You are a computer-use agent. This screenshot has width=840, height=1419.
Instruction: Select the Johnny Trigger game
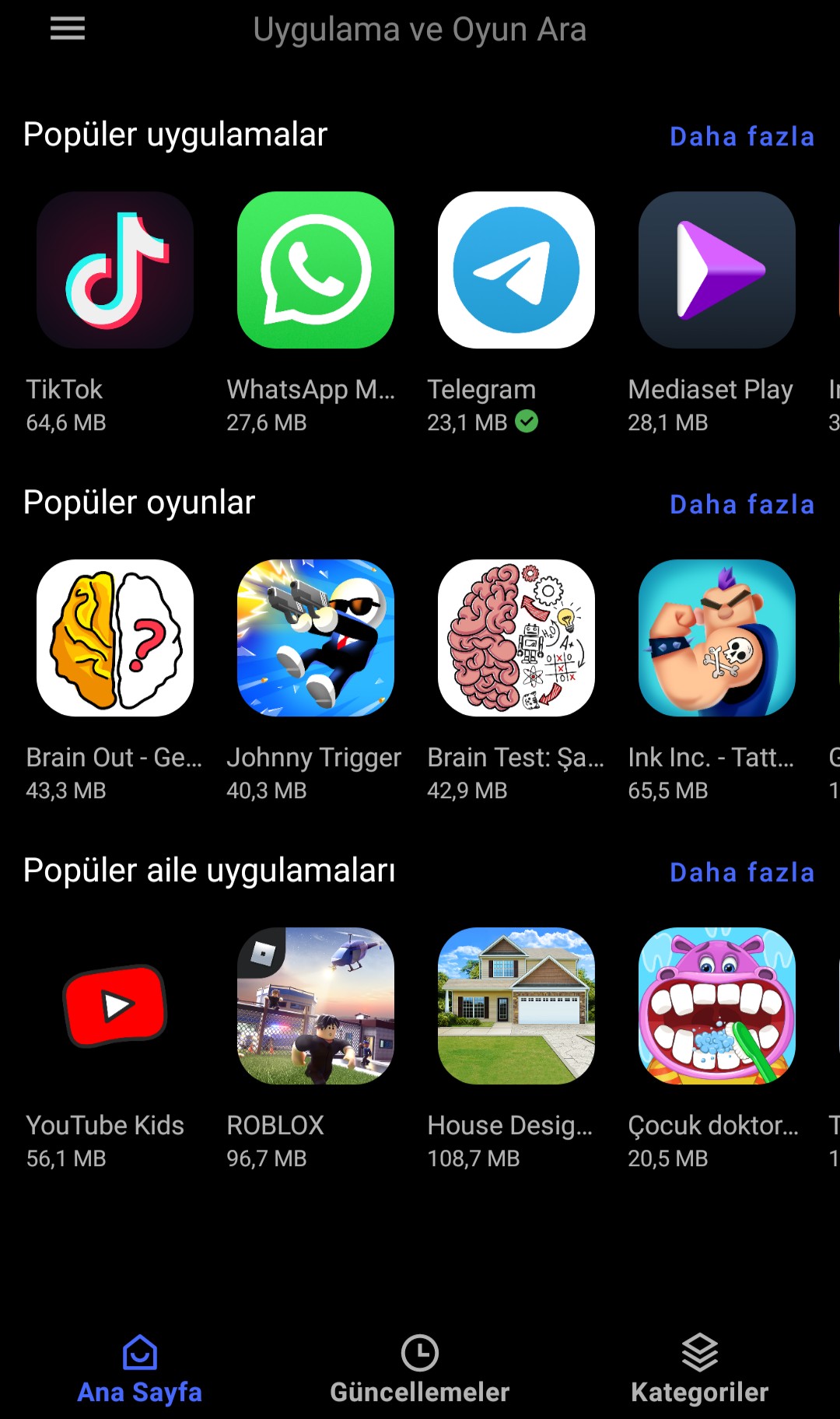tap(316, 638)
